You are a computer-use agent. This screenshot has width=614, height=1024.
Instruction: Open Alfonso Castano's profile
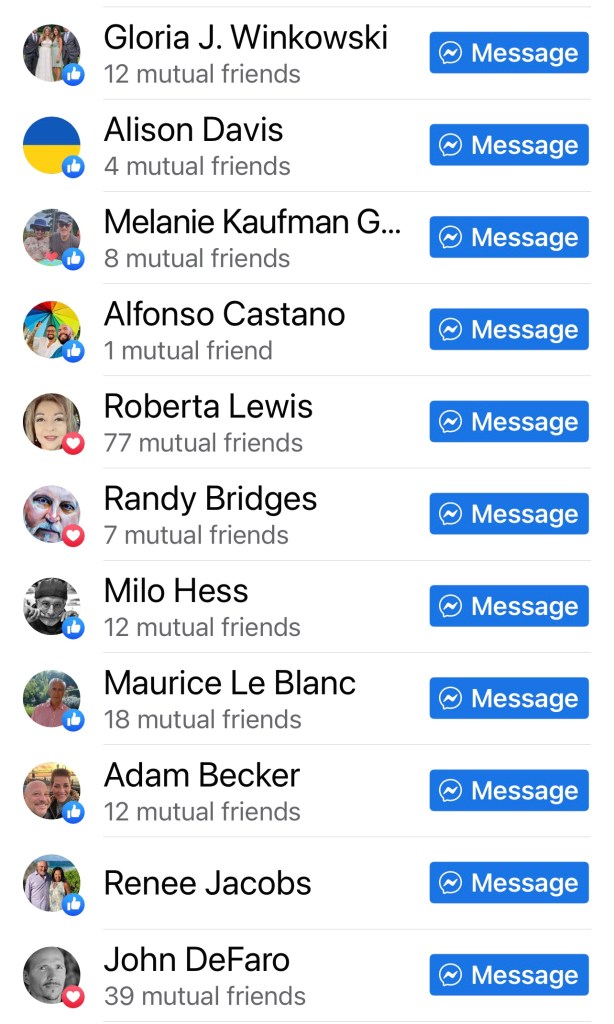point(224,315)
